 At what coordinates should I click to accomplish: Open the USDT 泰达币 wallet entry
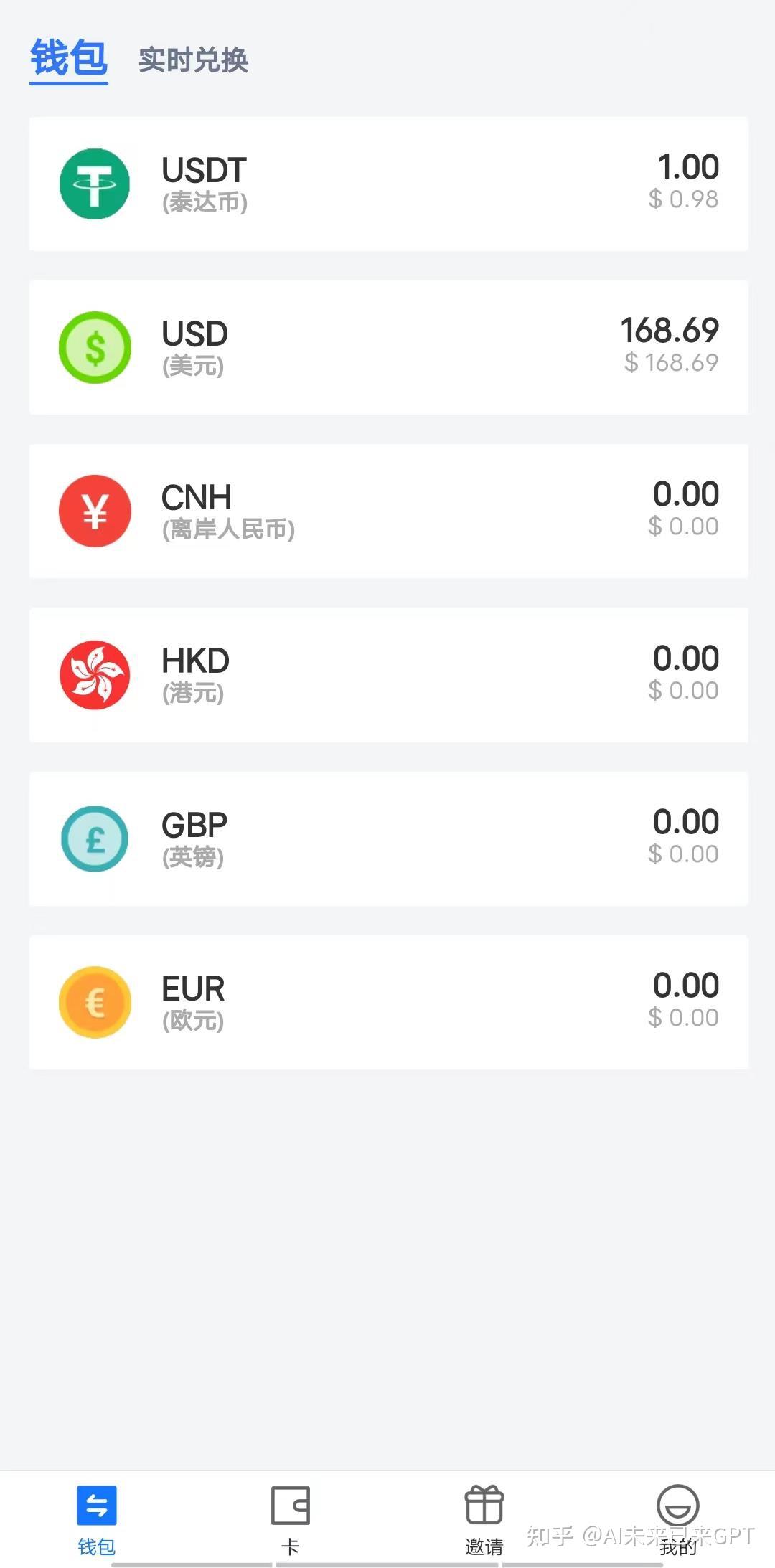point(387,184)
